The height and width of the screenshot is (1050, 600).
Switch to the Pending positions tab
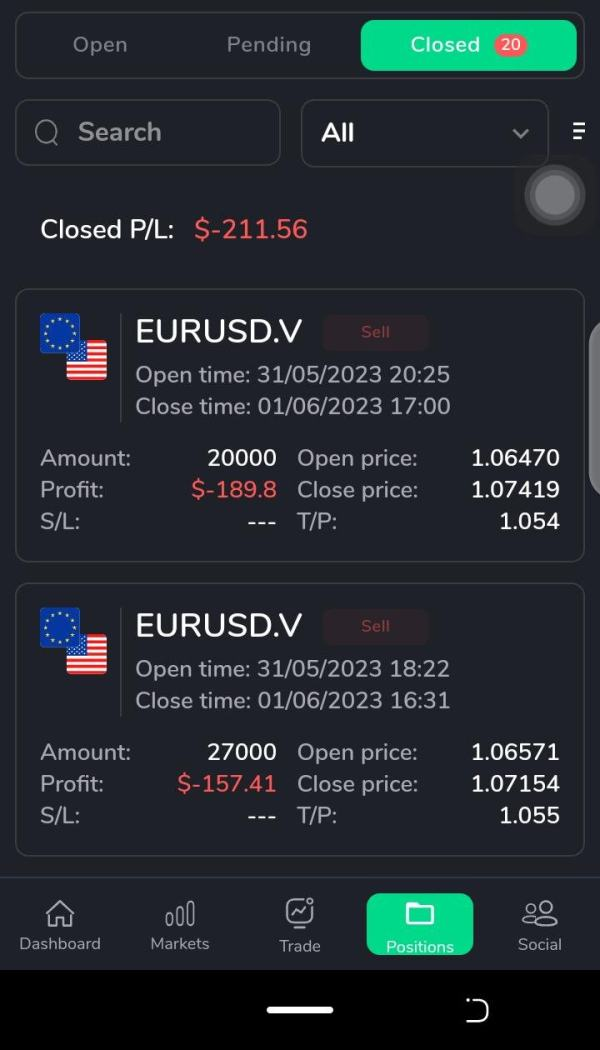tap(268, 45)
